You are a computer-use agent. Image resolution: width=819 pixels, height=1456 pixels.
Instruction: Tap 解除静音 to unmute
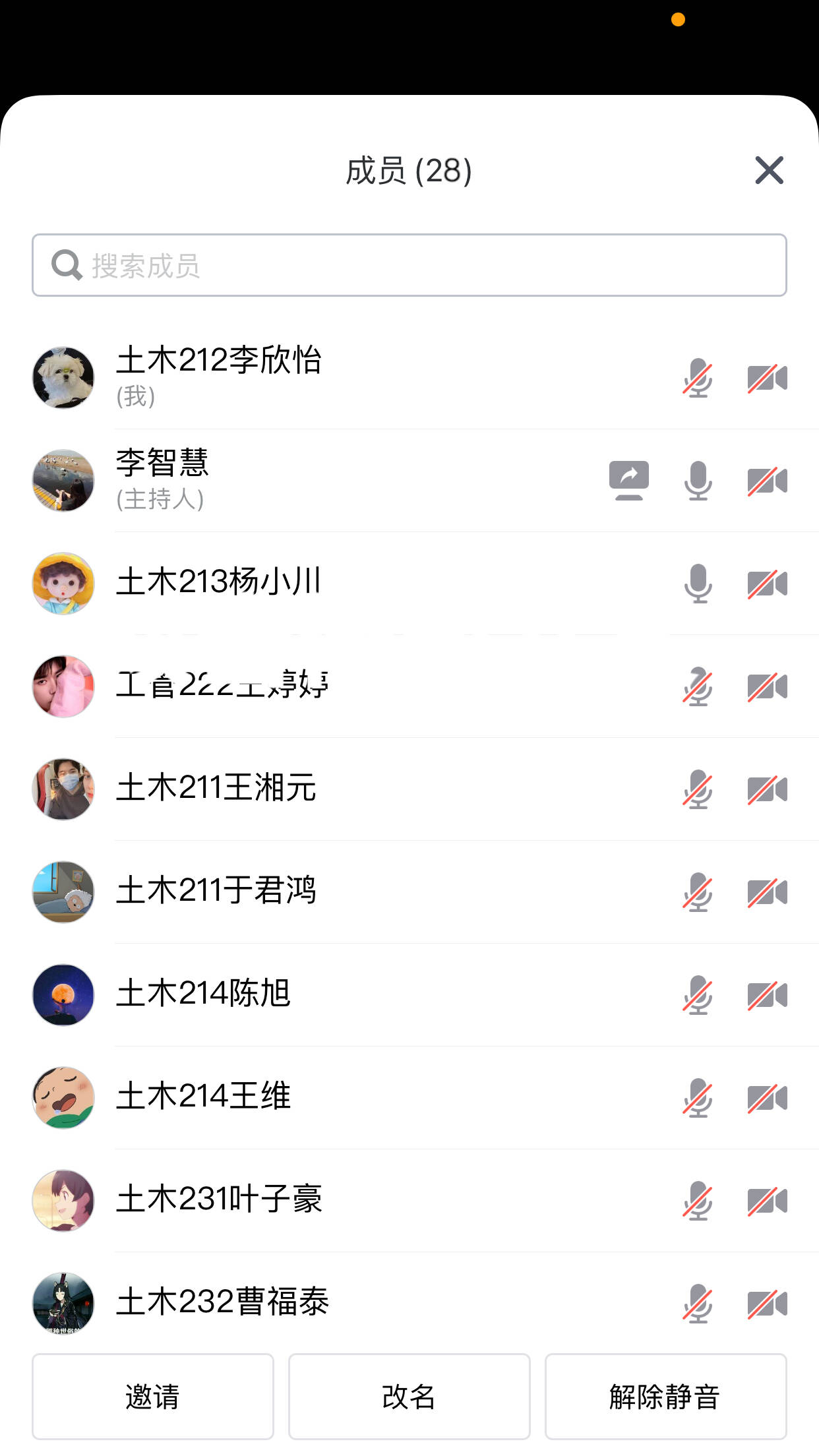tap(665, 1396)
